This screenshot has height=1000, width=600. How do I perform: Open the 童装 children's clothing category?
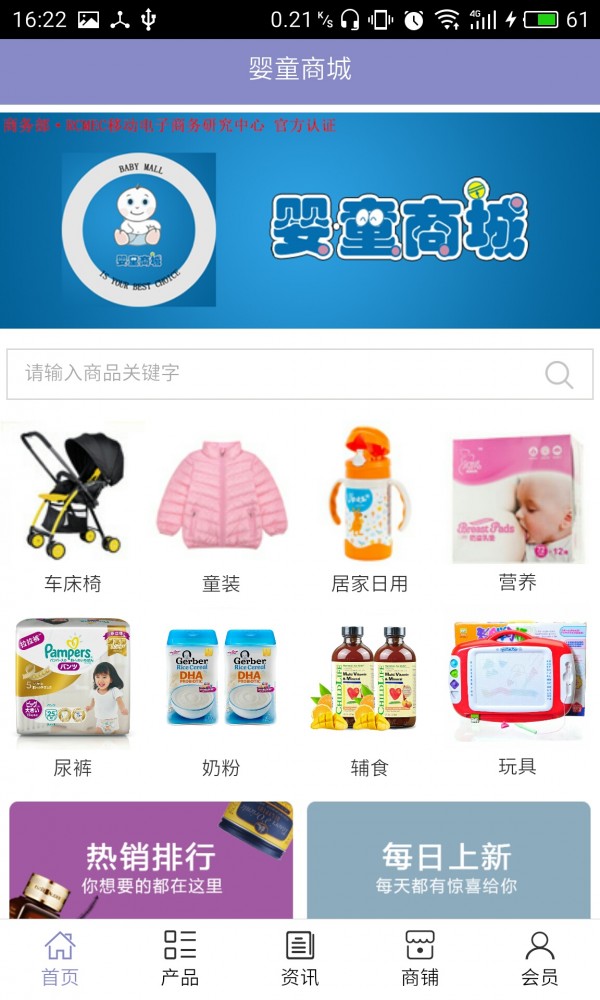(221, 510)
